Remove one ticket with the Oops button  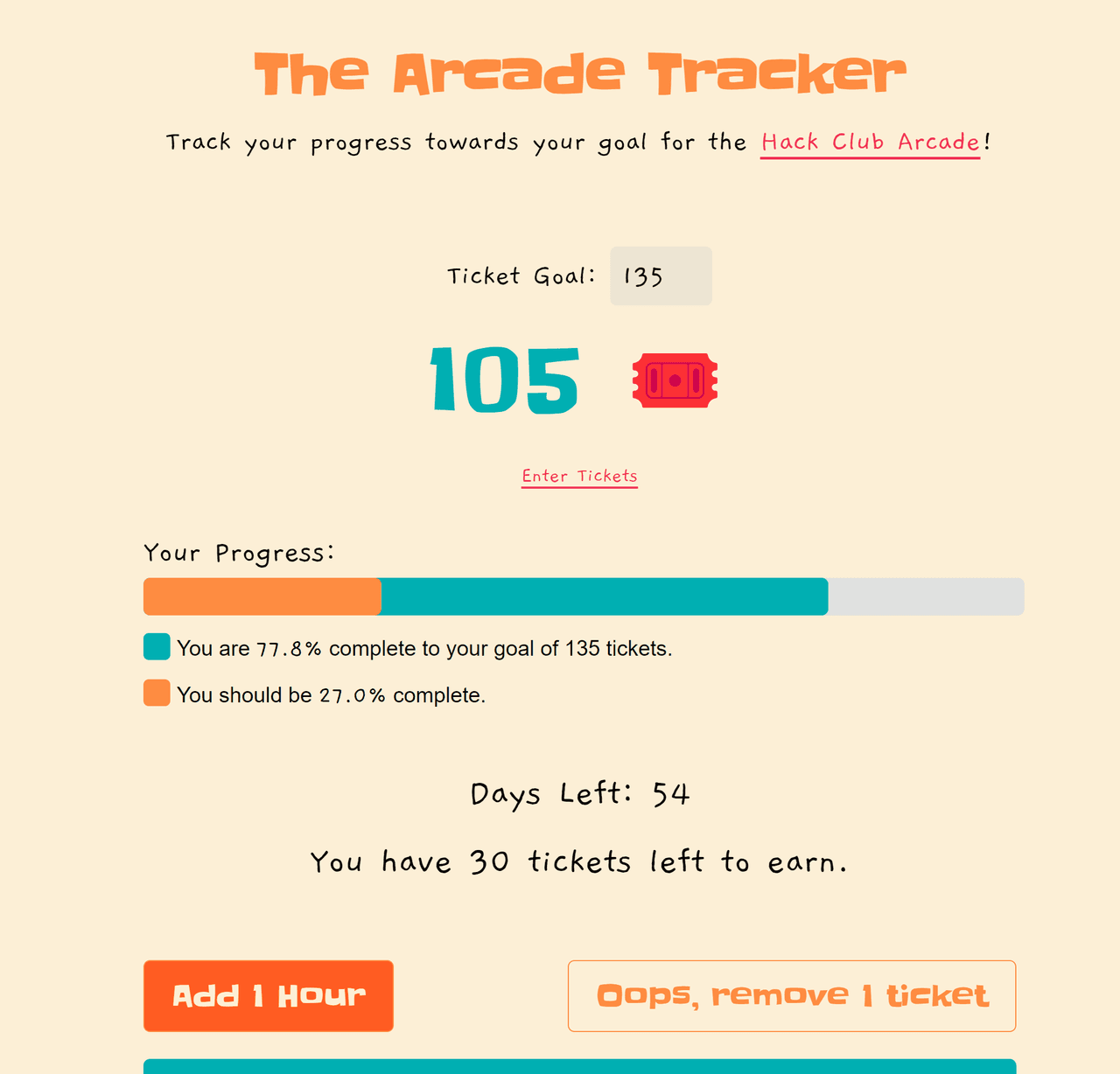pos(791,995)
